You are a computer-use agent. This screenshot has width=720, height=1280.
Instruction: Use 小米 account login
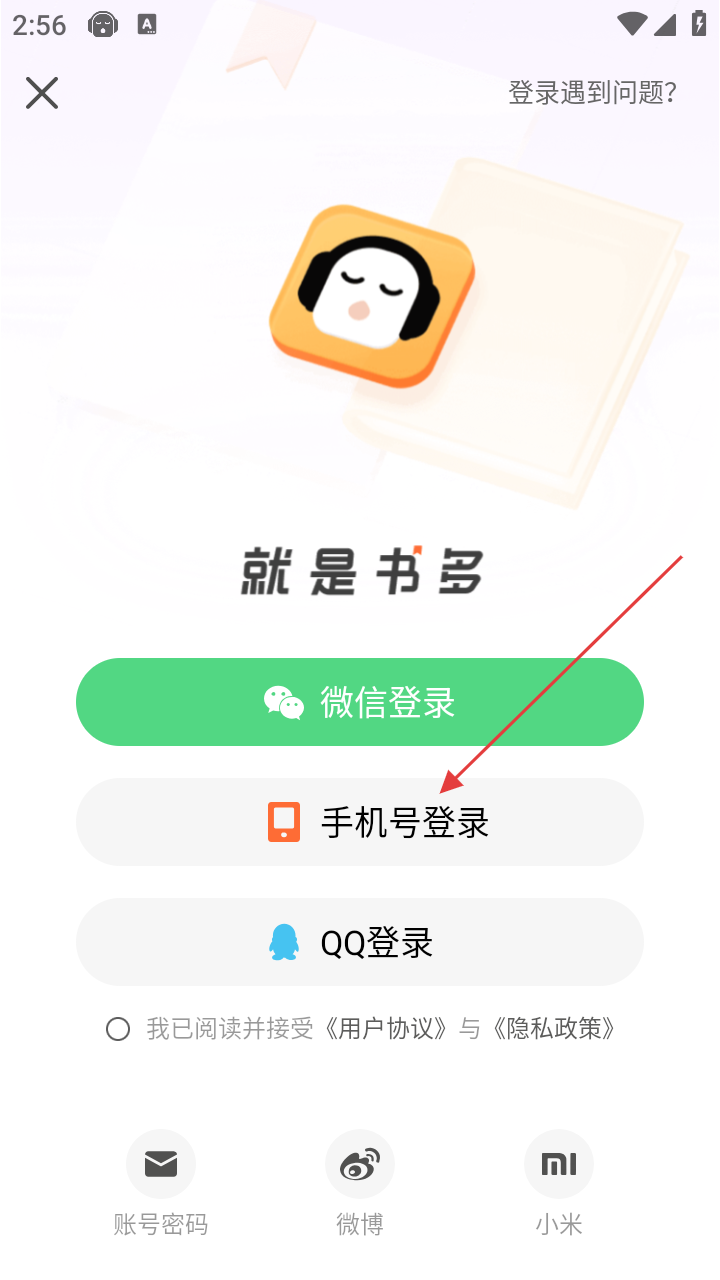coord(559,1164)
